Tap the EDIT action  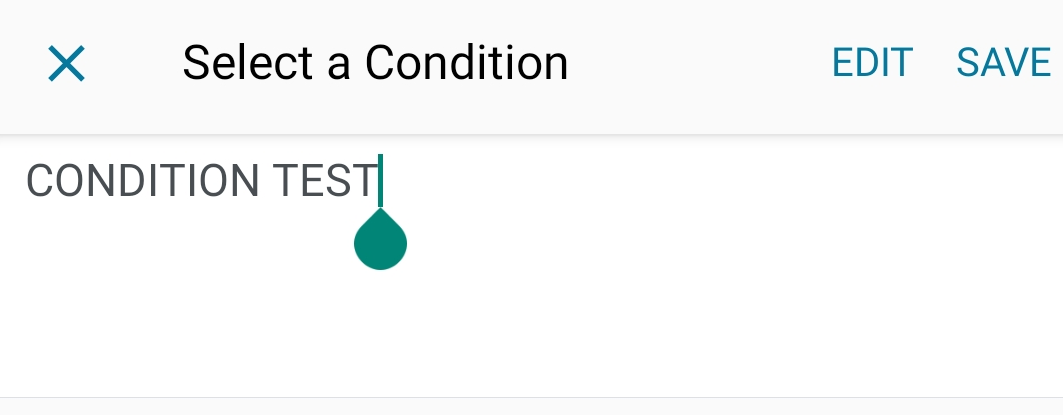tap(872, 63)
